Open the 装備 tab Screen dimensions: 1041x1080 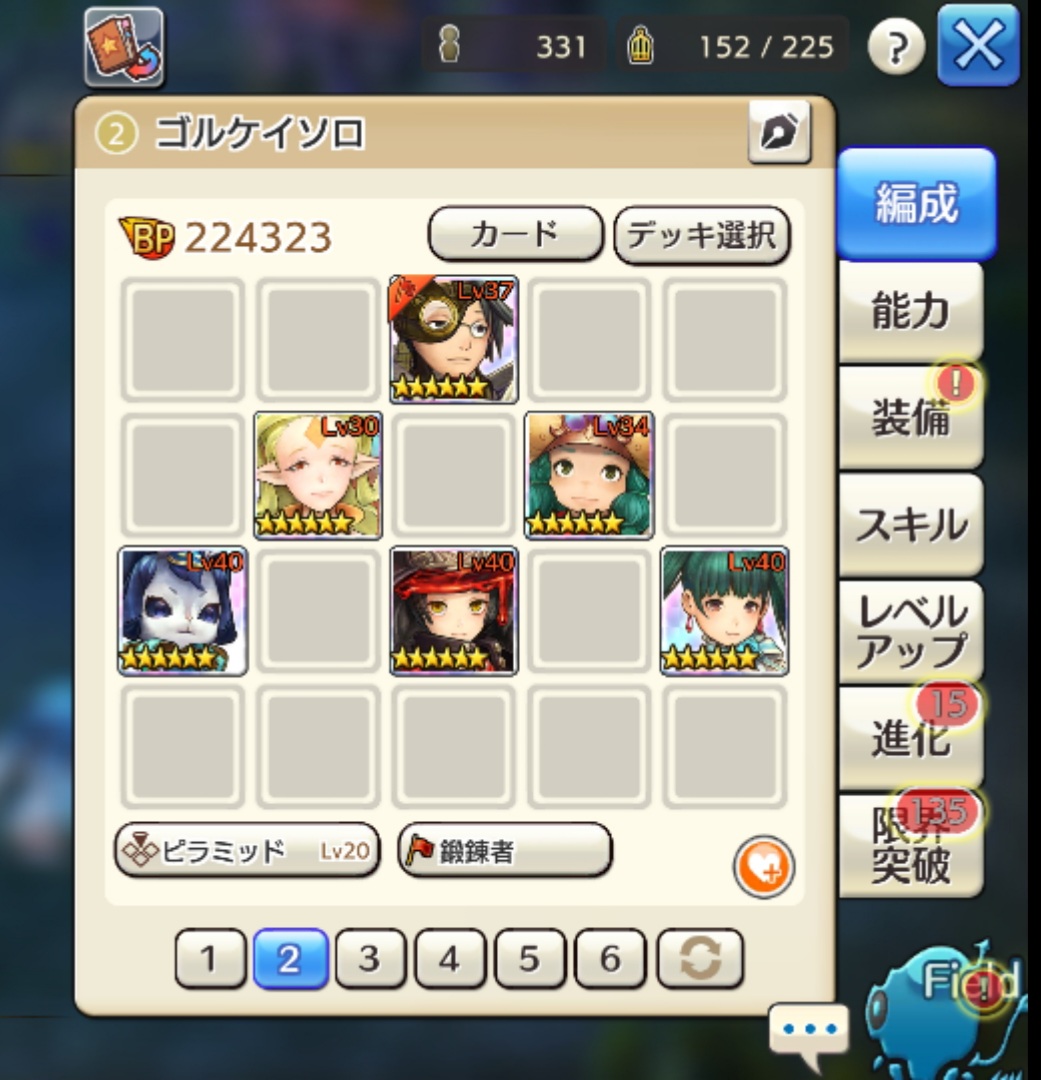pyautogui.click(x=908, y=418)
